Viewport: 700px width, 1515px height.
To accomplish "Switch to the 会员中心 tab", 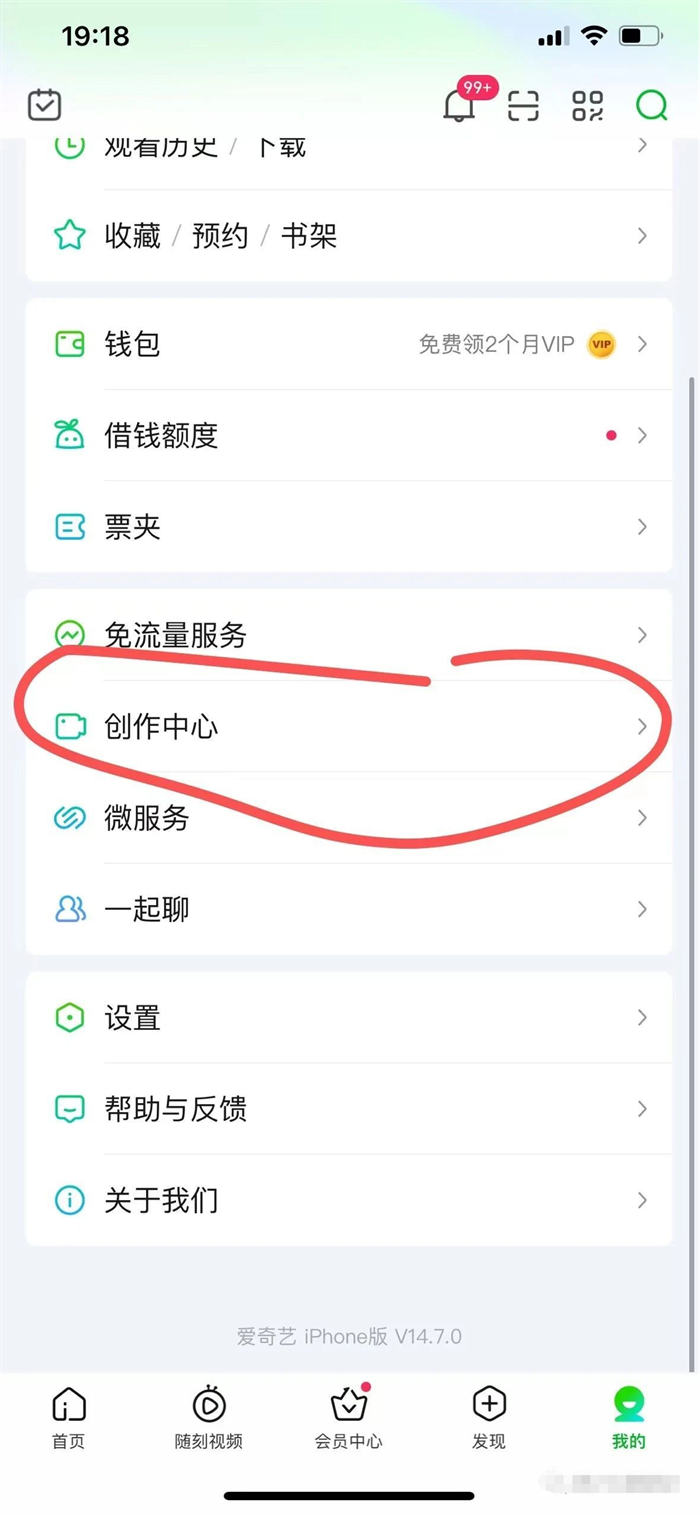I will pyautogui.click(x=348, y=1417).
